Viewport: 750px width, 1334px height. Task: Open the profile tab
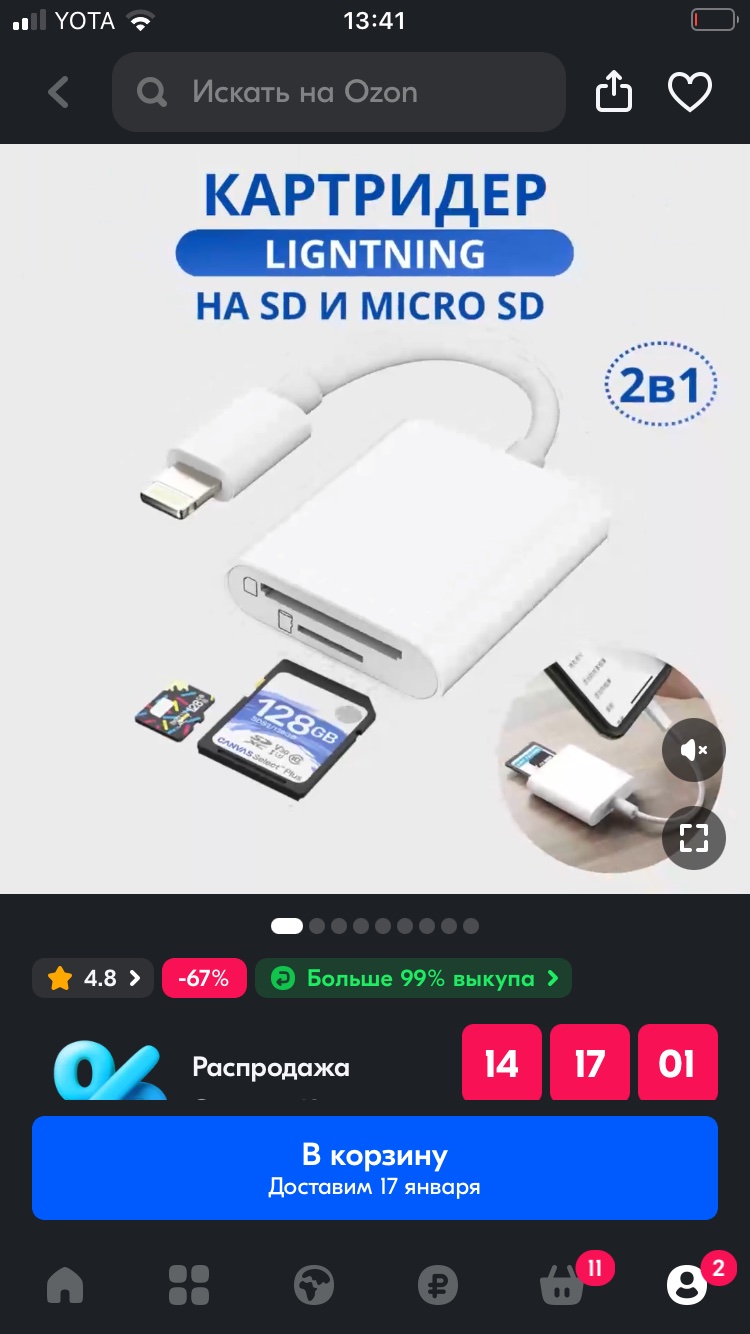687,1285
